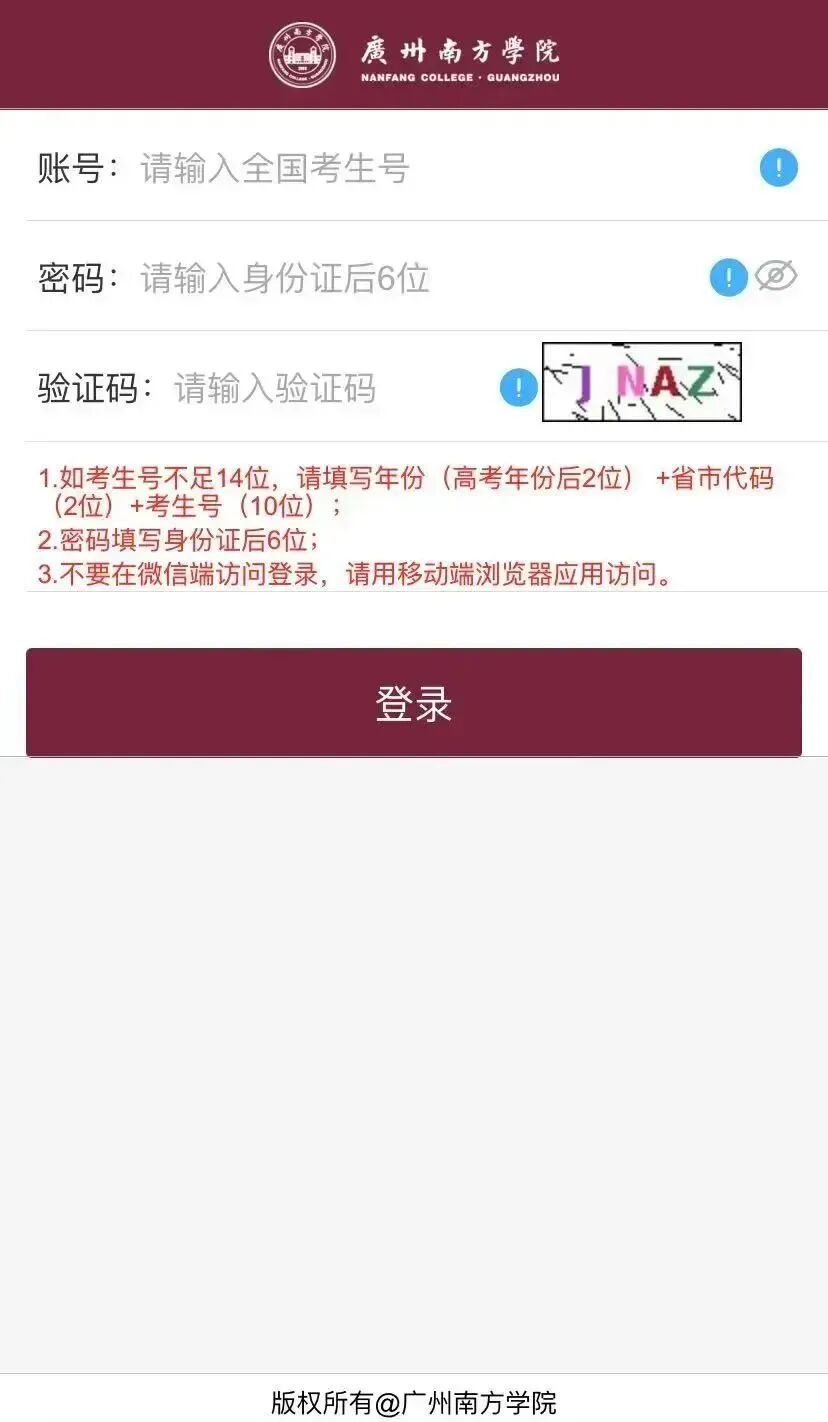Refresh the captcha image
Viewport: 828px width, 1422px height.
point(641,382)
